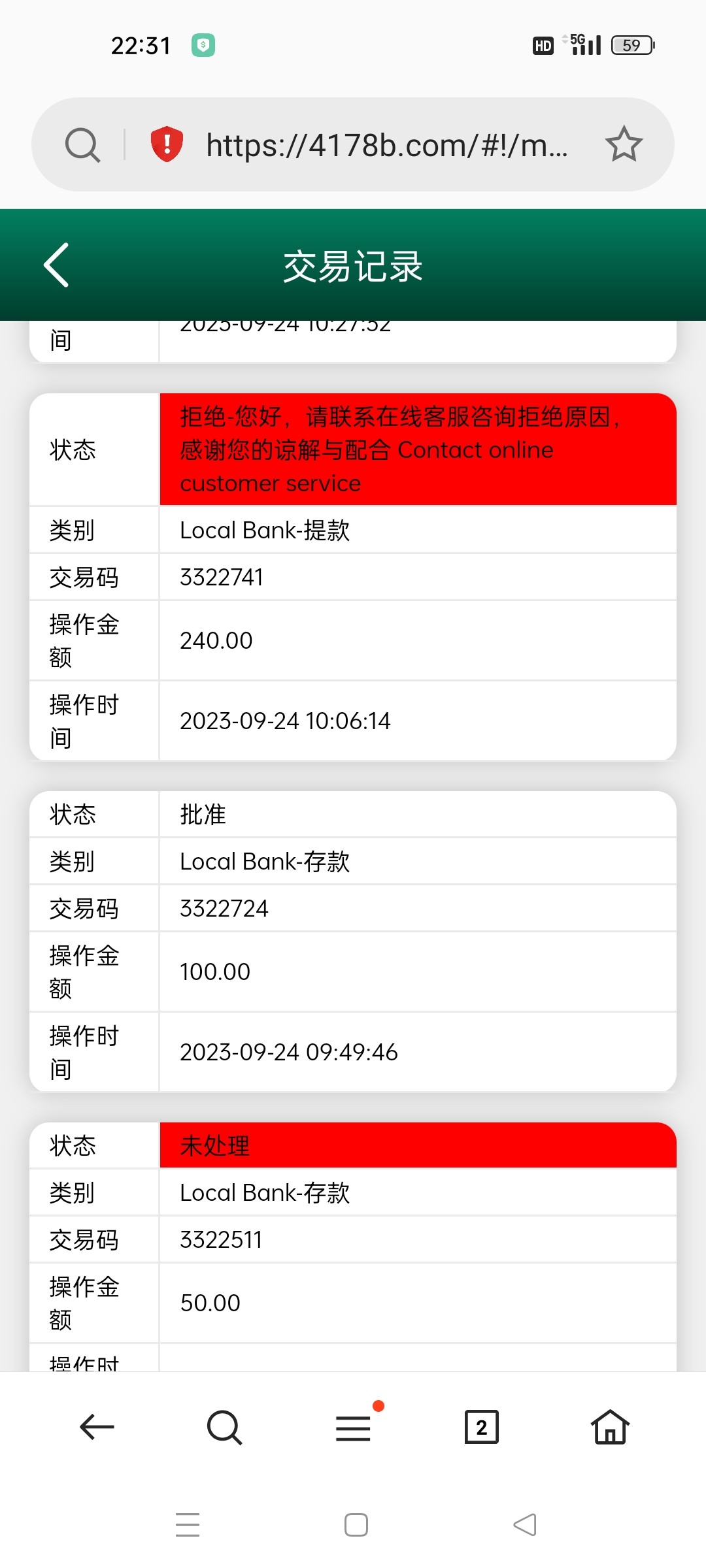Go back from the 交易记录 page
706x1568 pixels.
[57, 265]
